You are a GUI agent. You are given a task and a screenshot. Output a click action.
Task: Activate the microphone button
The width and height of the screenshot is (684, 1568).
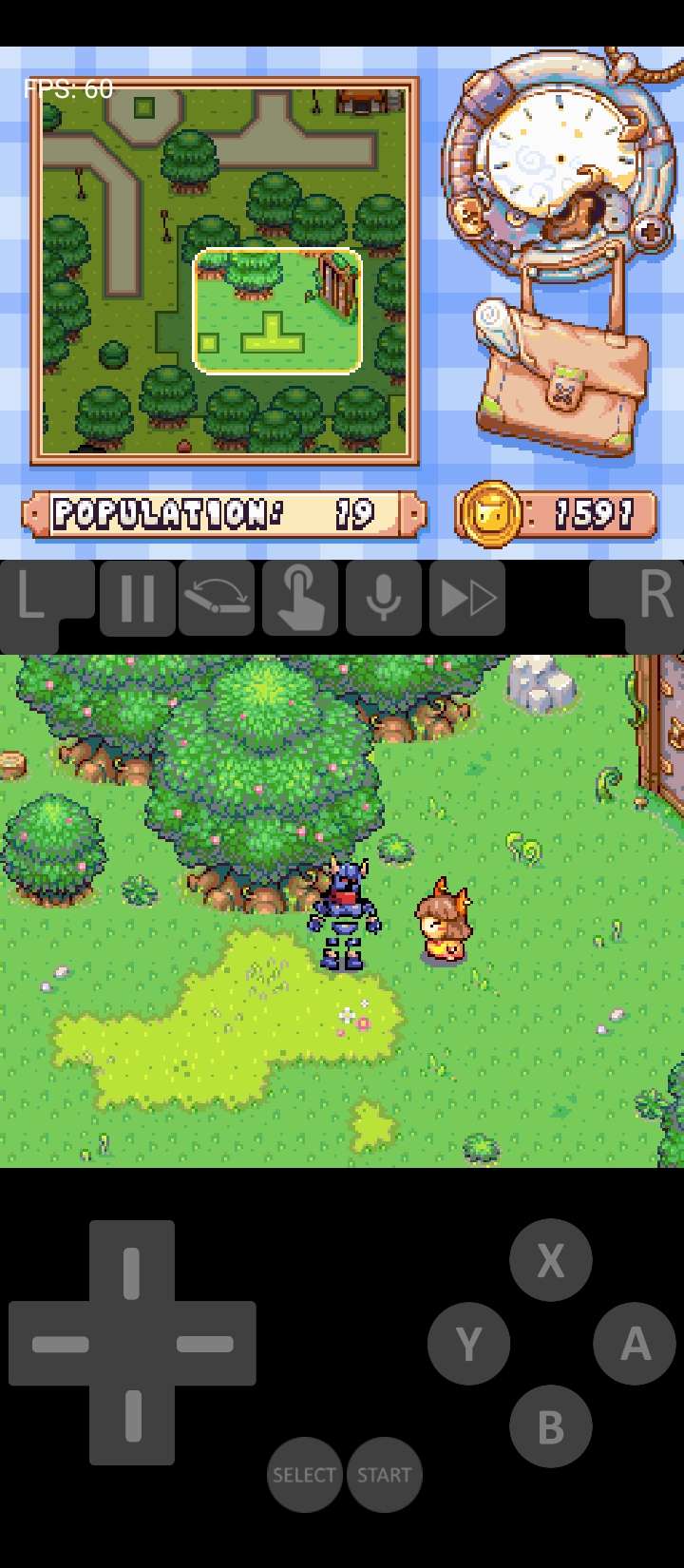(x=384, y=599)
